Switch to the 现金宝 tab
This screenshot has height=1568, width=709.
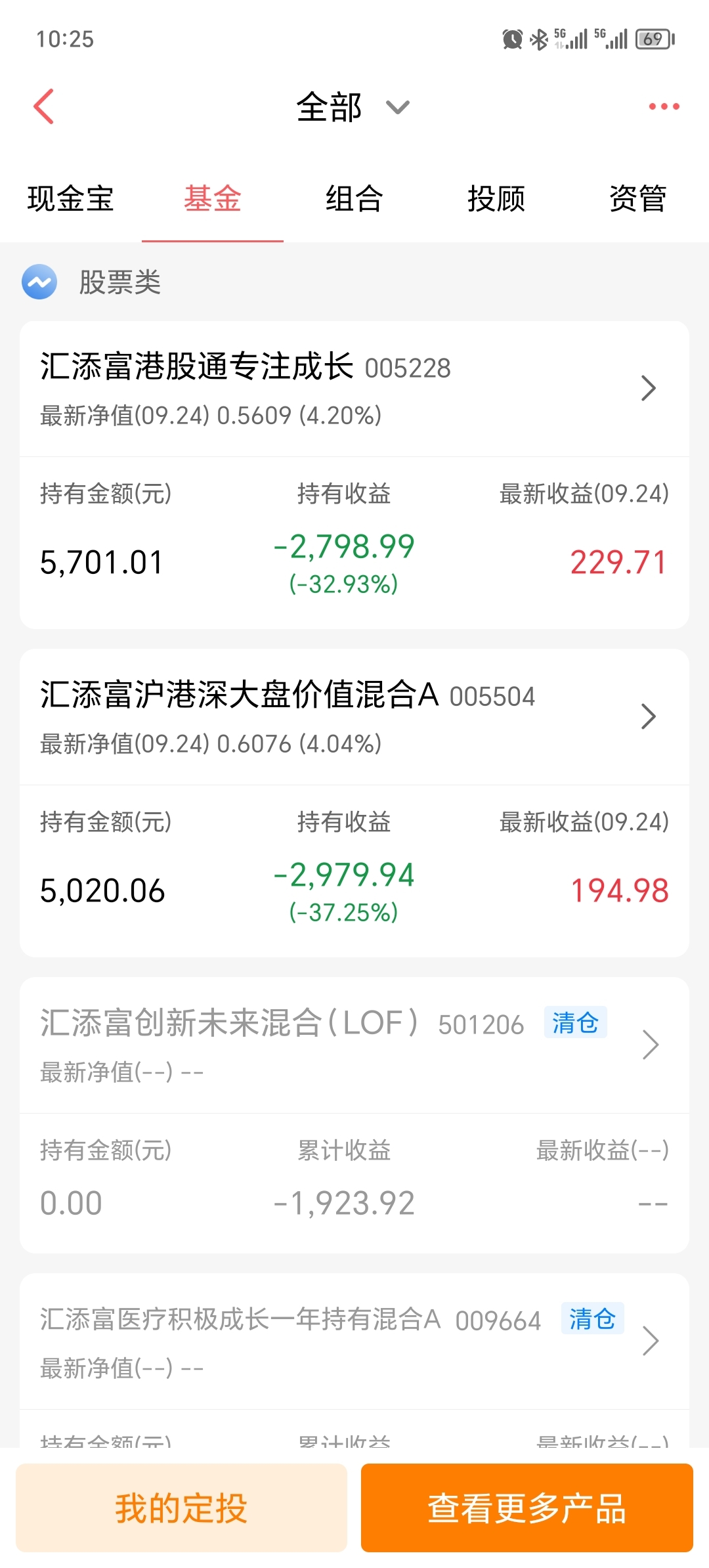pyautogui.click(x=71, y=199)
